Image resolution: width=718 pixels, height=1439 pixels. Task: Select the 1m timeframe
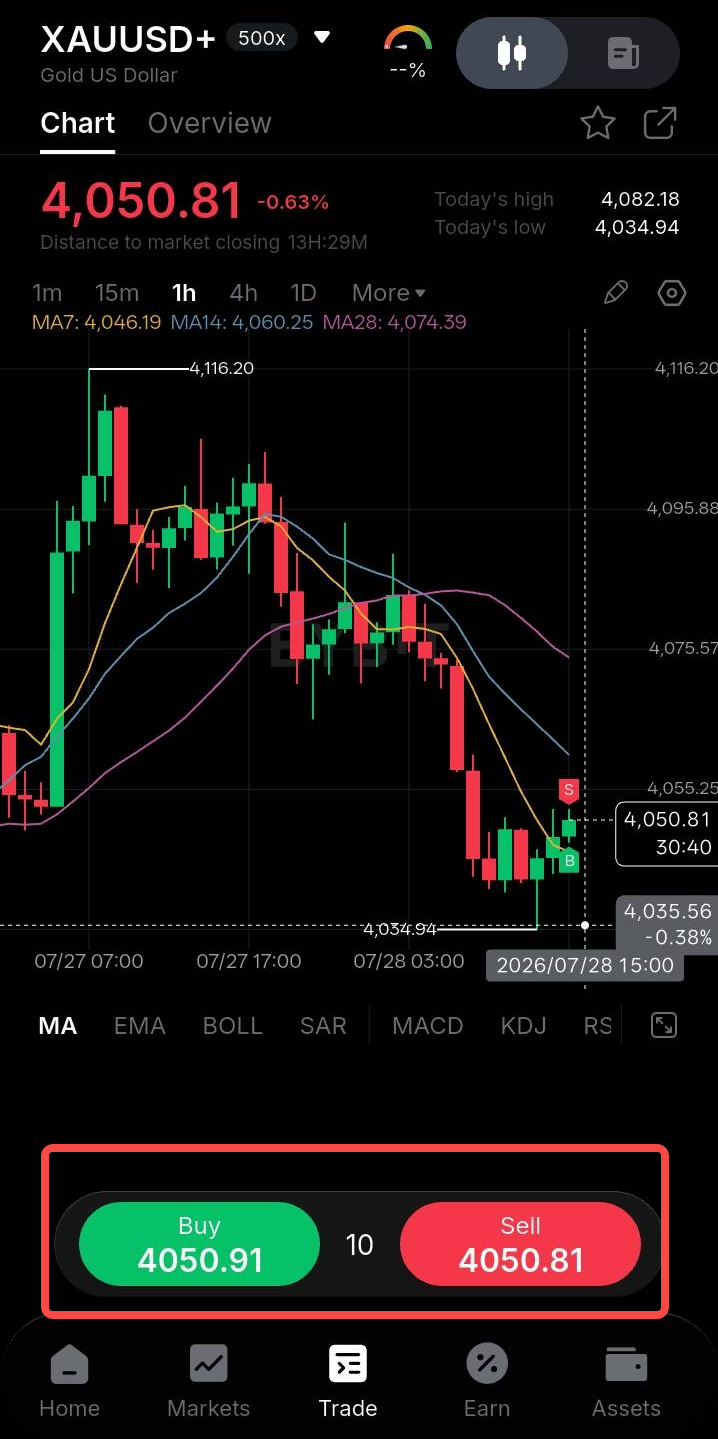(47, 293)
